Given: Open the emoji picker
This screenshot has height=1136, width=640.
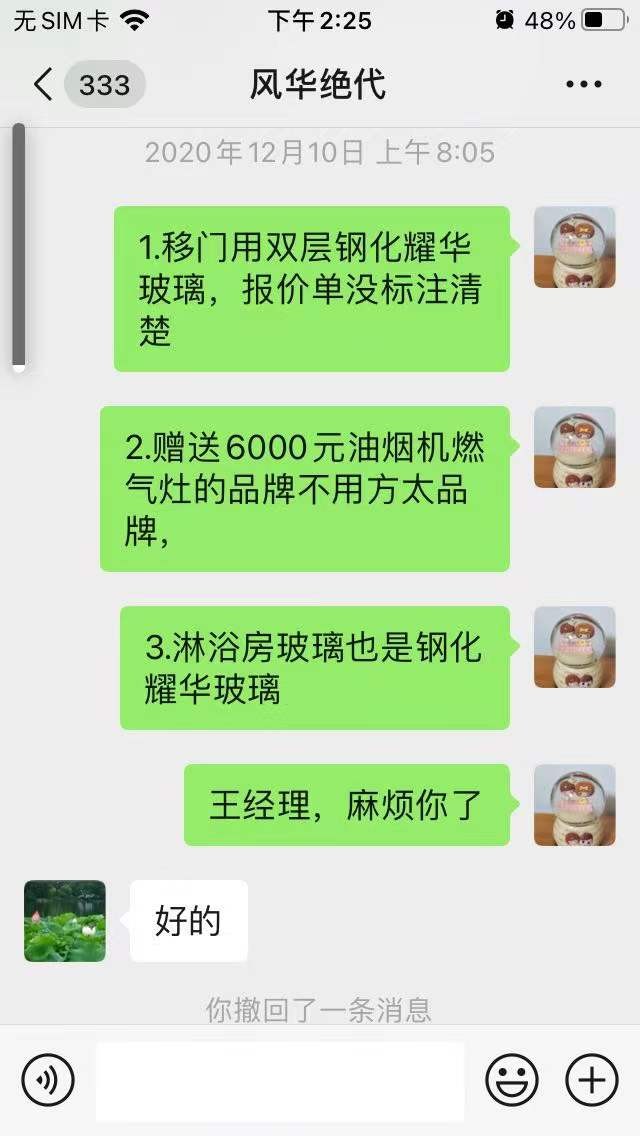Looking at the screenshot, I should tap(512, 1080).
